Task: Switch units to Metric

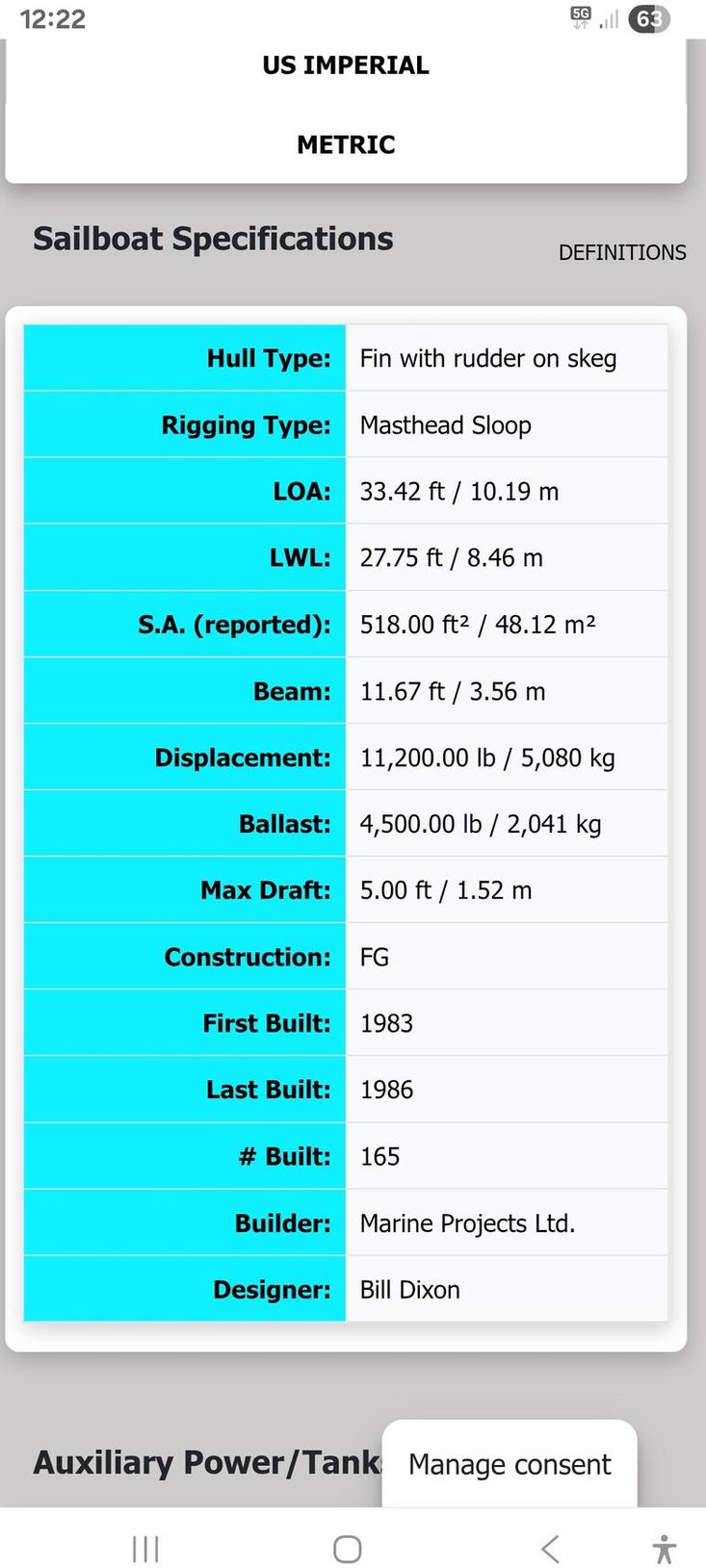Action: coord(346,144)
